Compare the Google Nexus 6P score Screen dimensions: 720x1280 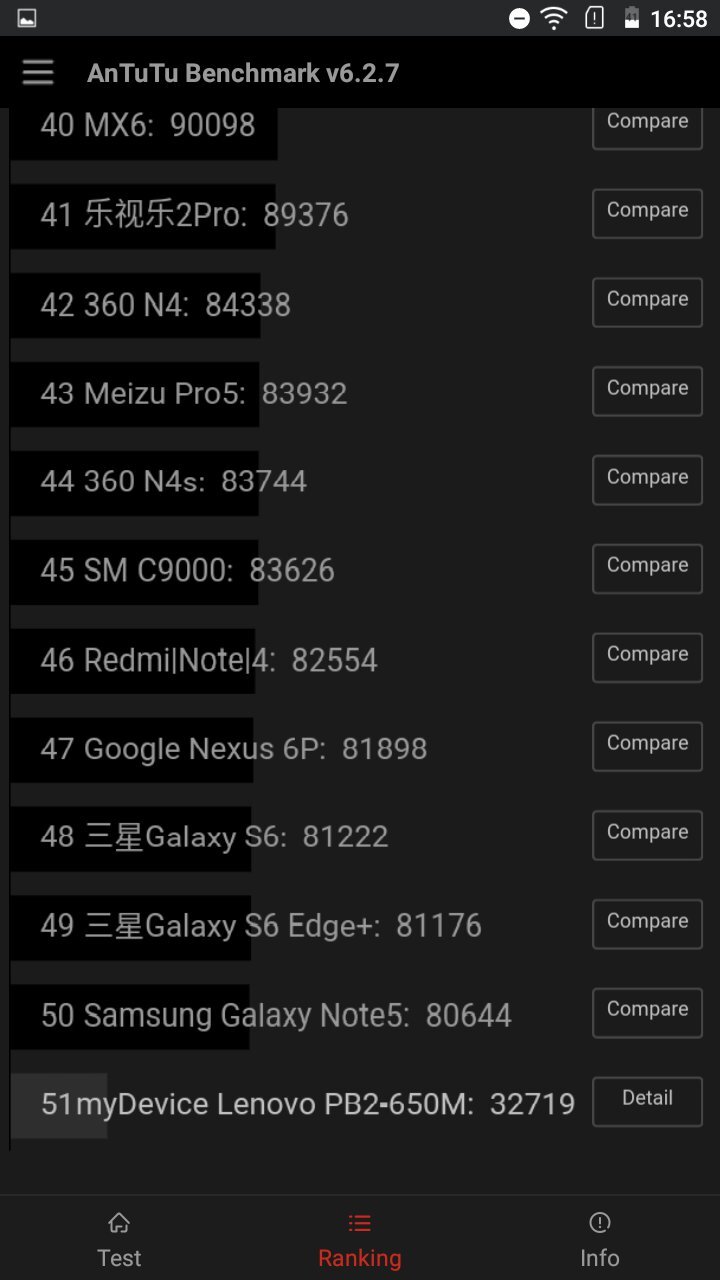pos(647,745)
